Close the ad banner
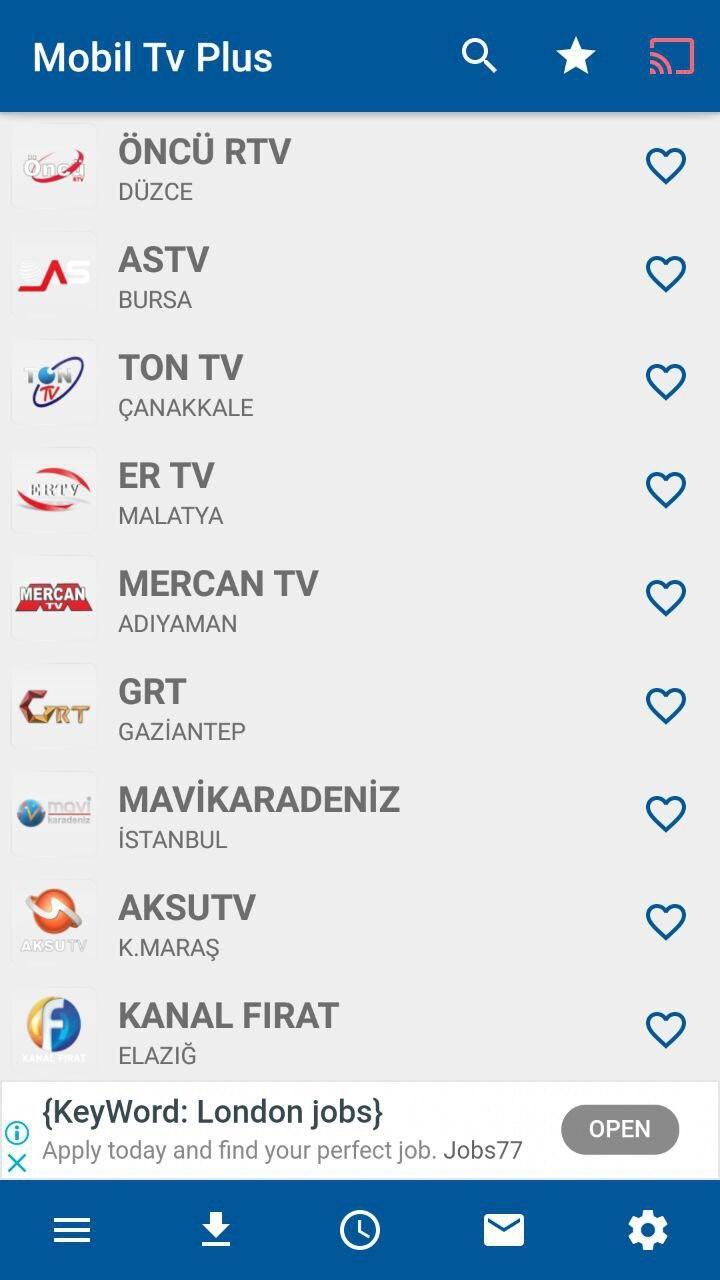Viewport: 720px width, 1280px height. tap(17, 1163)
